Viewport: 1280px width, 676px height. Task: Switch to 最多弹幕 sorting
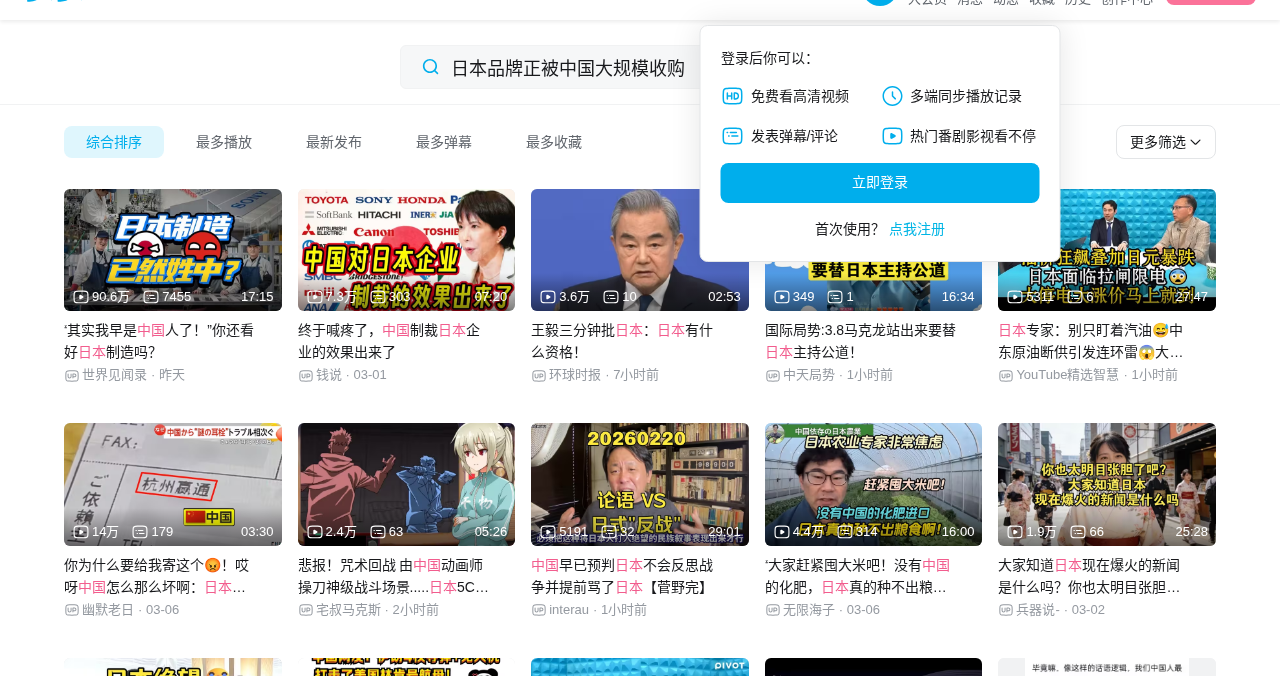[x=444, y=142]
